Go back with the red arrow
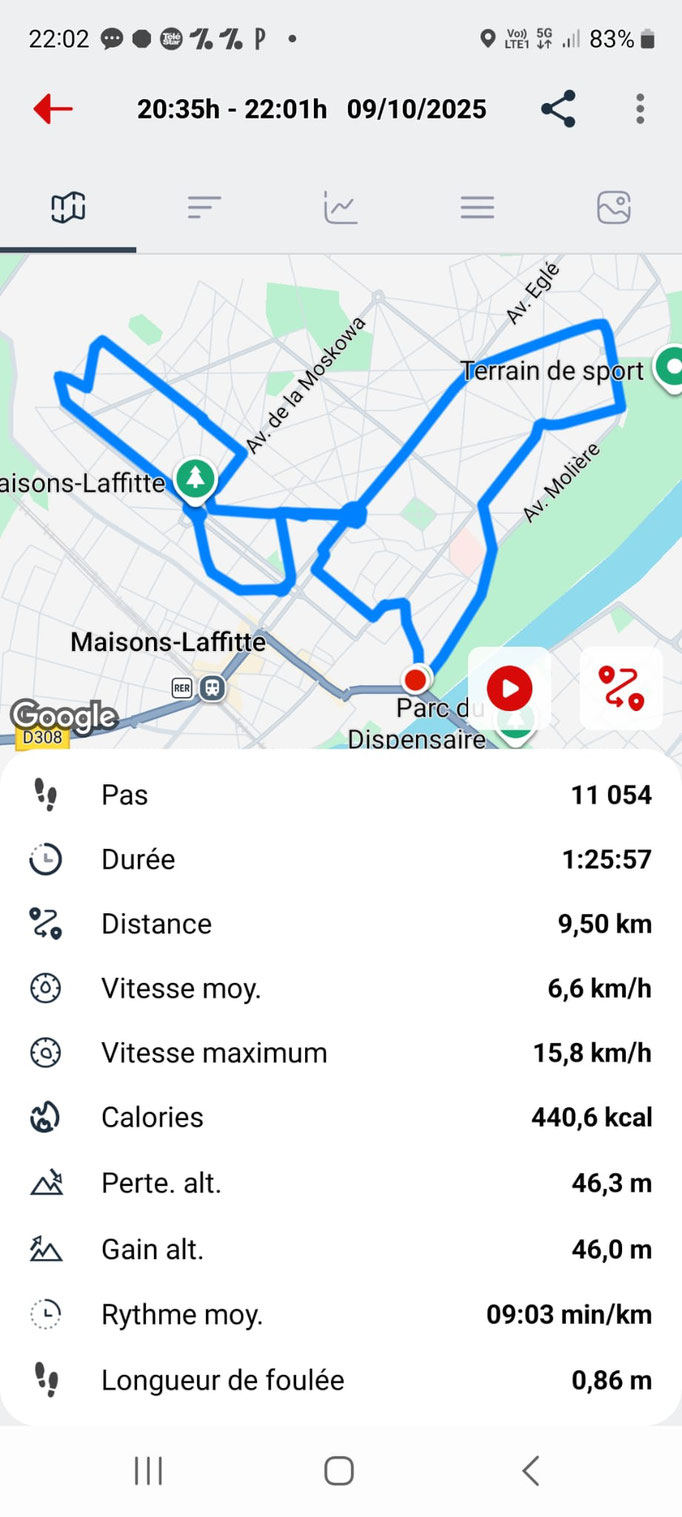This screenshot has height=1517, width=682. tap(53, 109)
